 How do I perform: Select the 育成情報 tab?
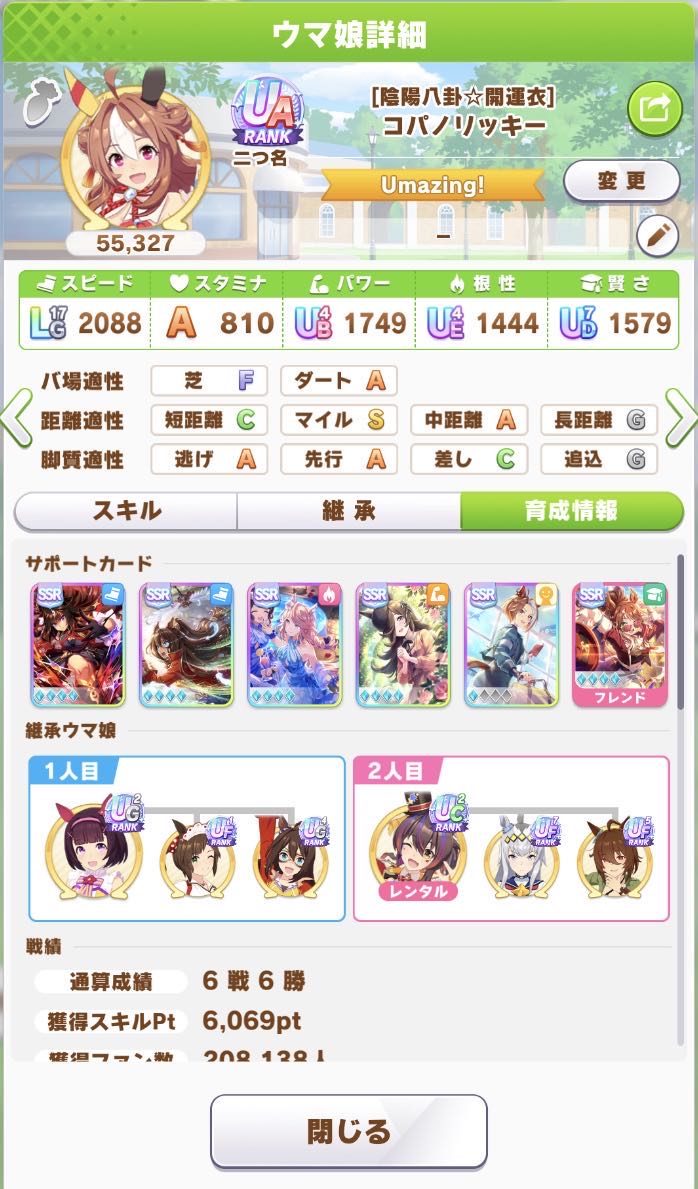tap(570, 511)
